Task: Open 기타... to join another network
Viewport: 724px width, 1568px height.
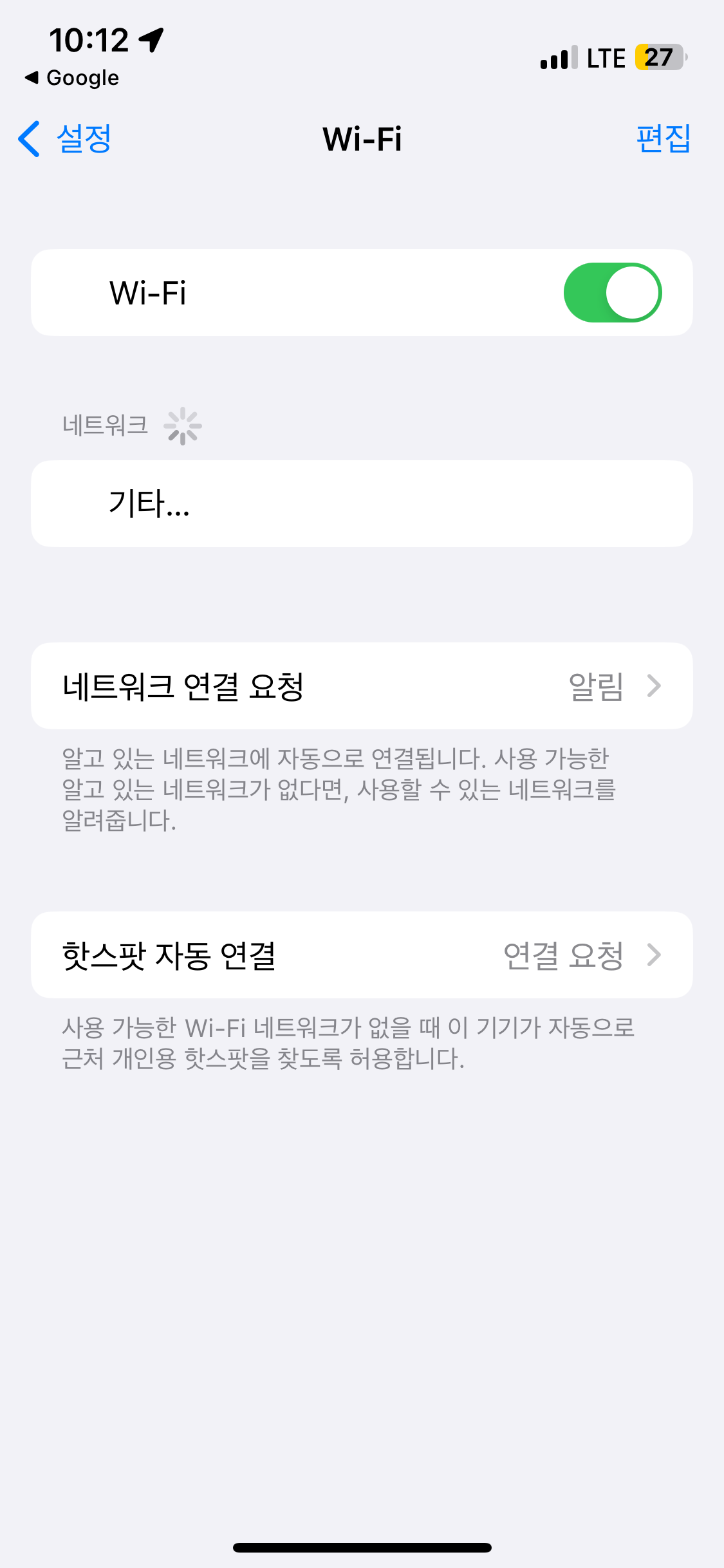Action: pyautogui.click(x=362, y=504)
